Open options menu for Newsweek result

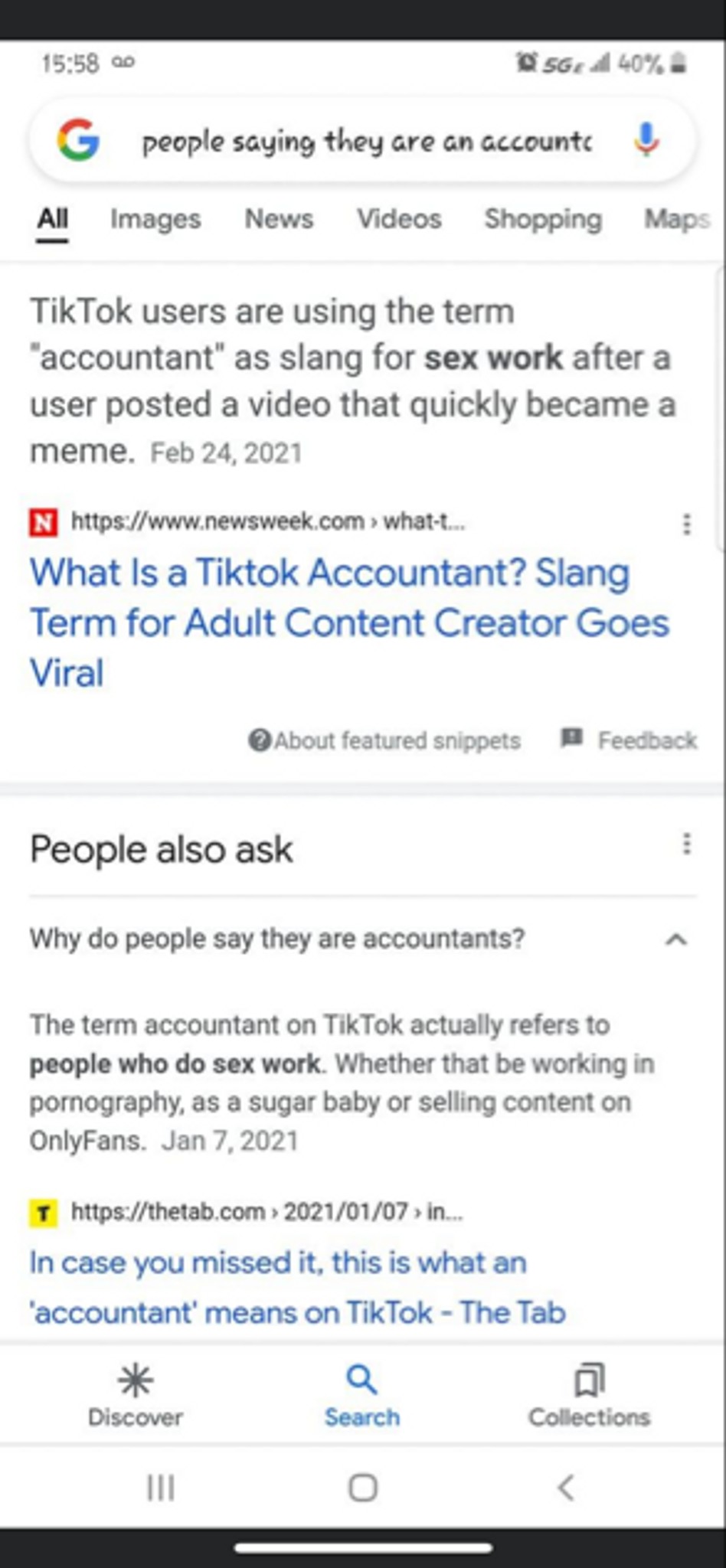point(686,524)
